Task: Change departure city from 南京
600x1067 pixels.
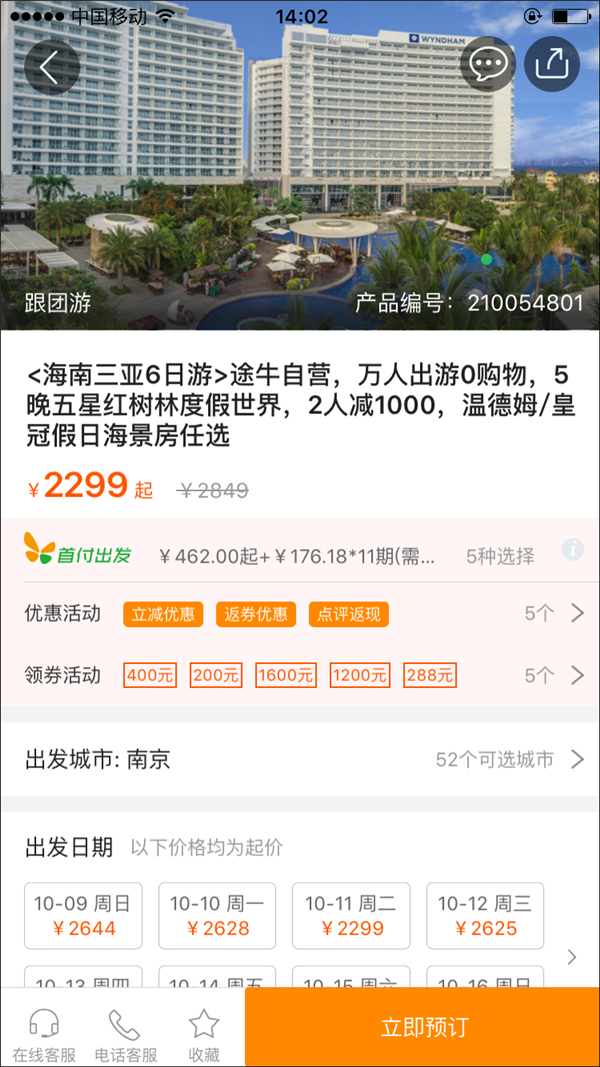Action: point(300,759)
